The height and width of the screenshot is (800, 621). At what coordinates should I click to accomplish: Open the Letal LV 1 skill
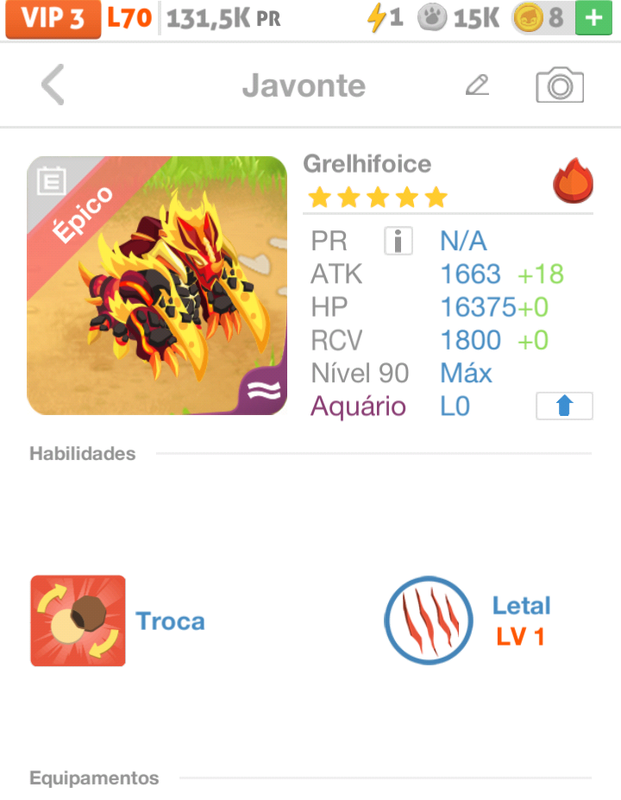tap(429, 620)
